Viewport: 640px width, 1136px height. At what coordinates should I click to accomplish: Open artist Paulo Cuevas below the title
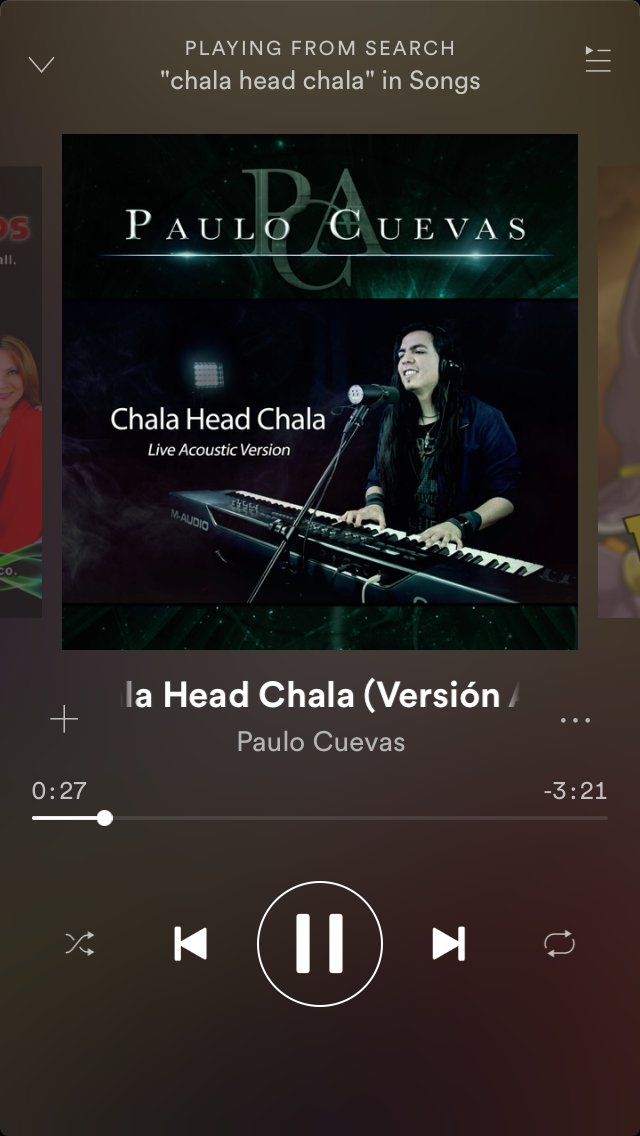(x=320, y=741)
